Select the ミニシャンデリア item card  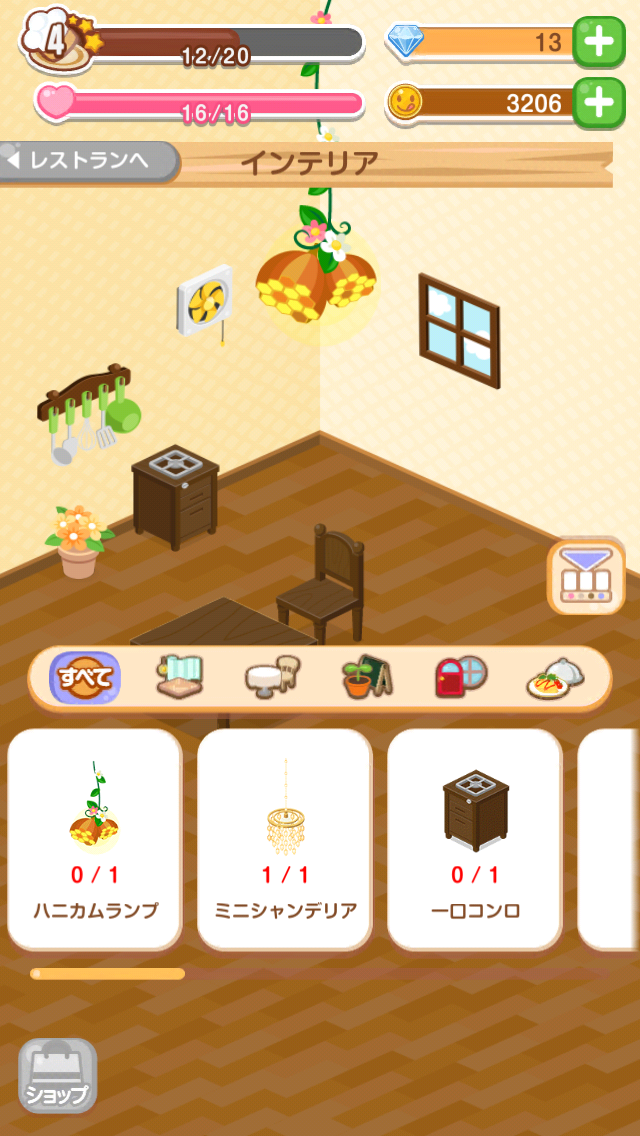click(285, 838)
